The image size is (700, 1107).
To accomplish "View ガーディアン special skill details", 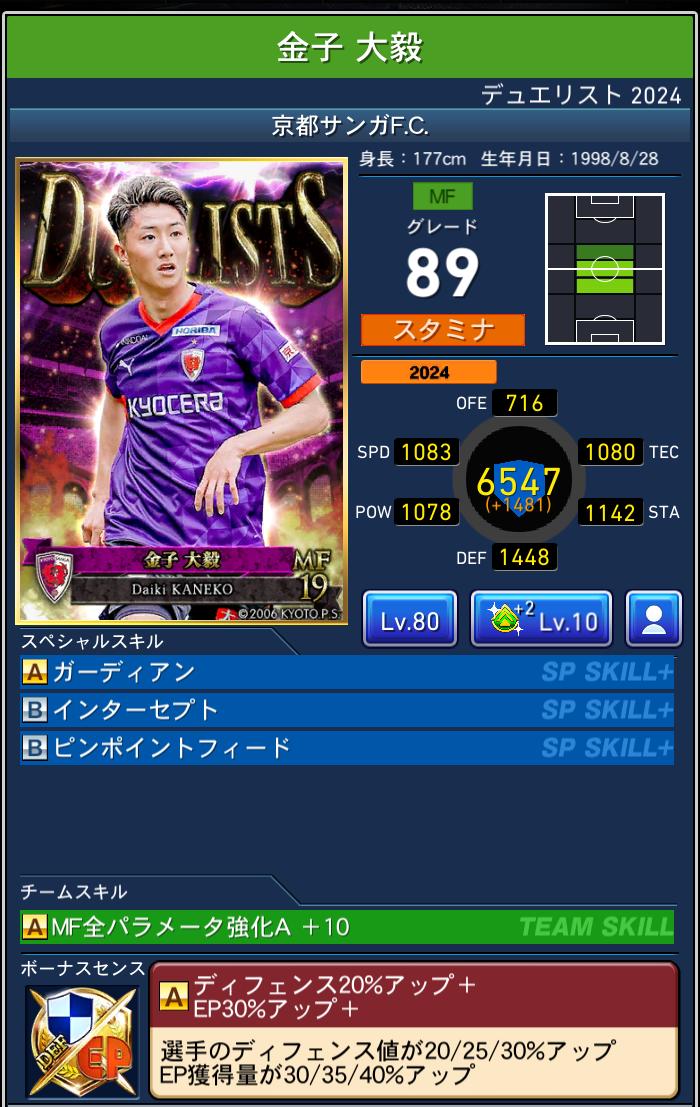I will pos(346,673).
